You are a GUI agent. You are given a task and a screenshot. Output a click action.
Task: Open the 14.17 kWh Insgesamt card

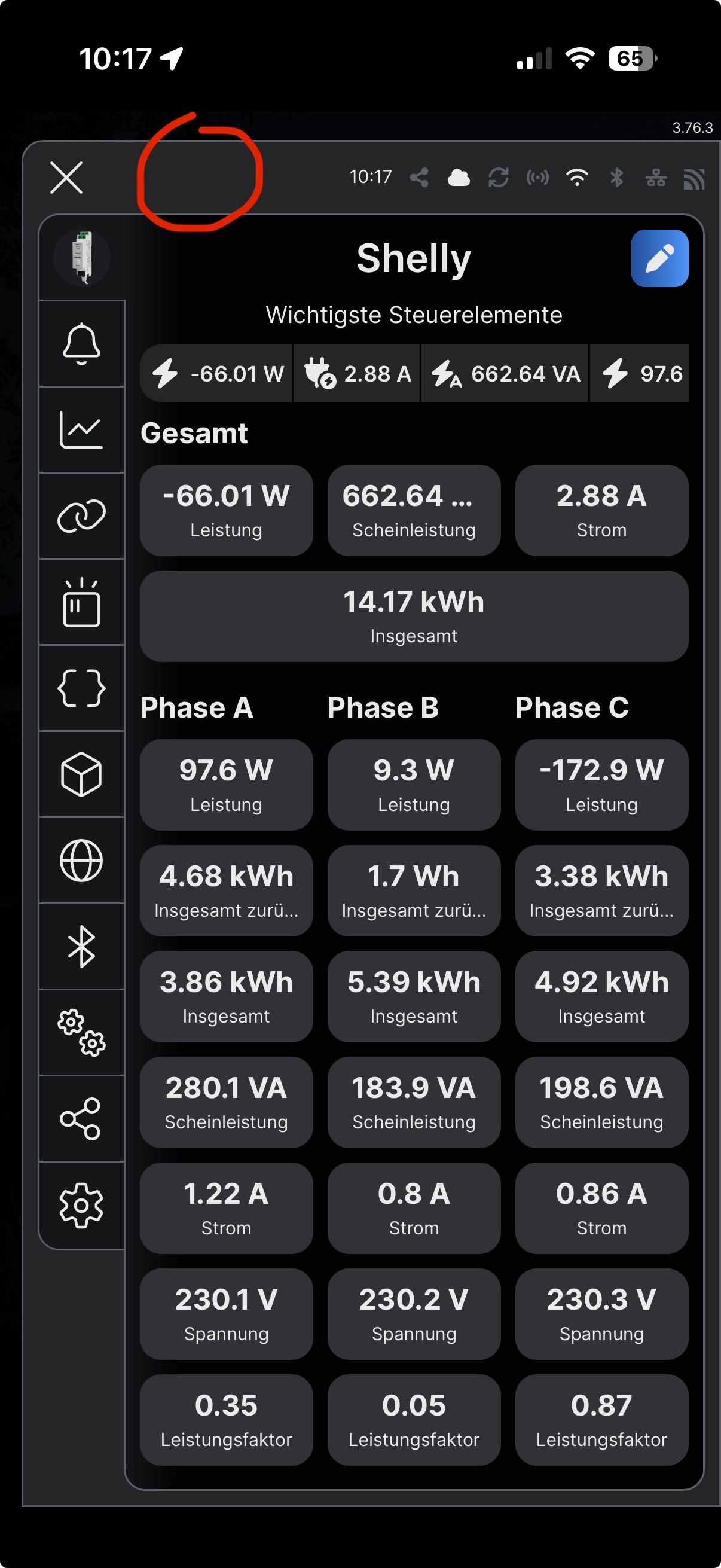click(x=414, y=616)
